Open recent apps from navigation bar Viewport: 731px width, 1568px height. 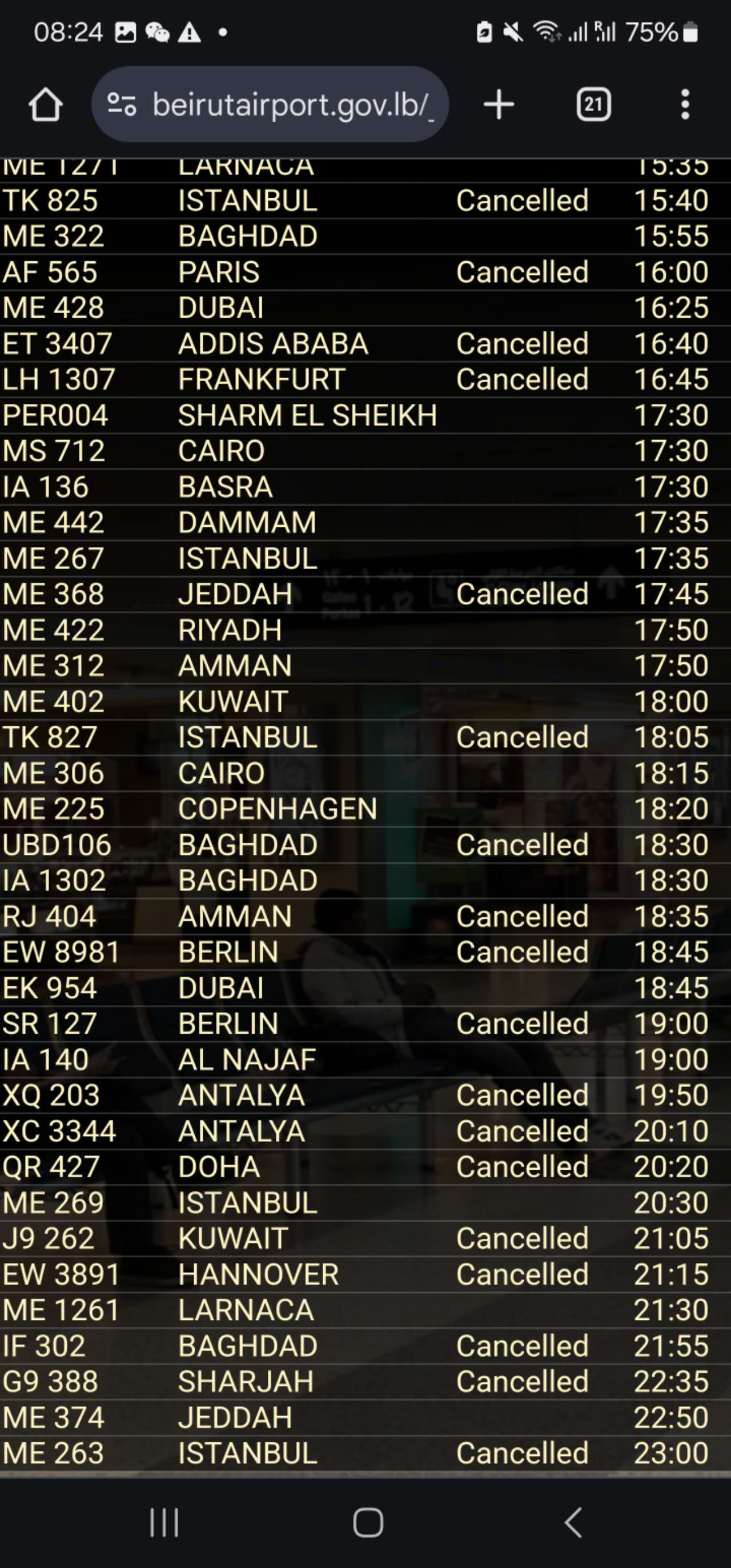(x=164, y=1523)
